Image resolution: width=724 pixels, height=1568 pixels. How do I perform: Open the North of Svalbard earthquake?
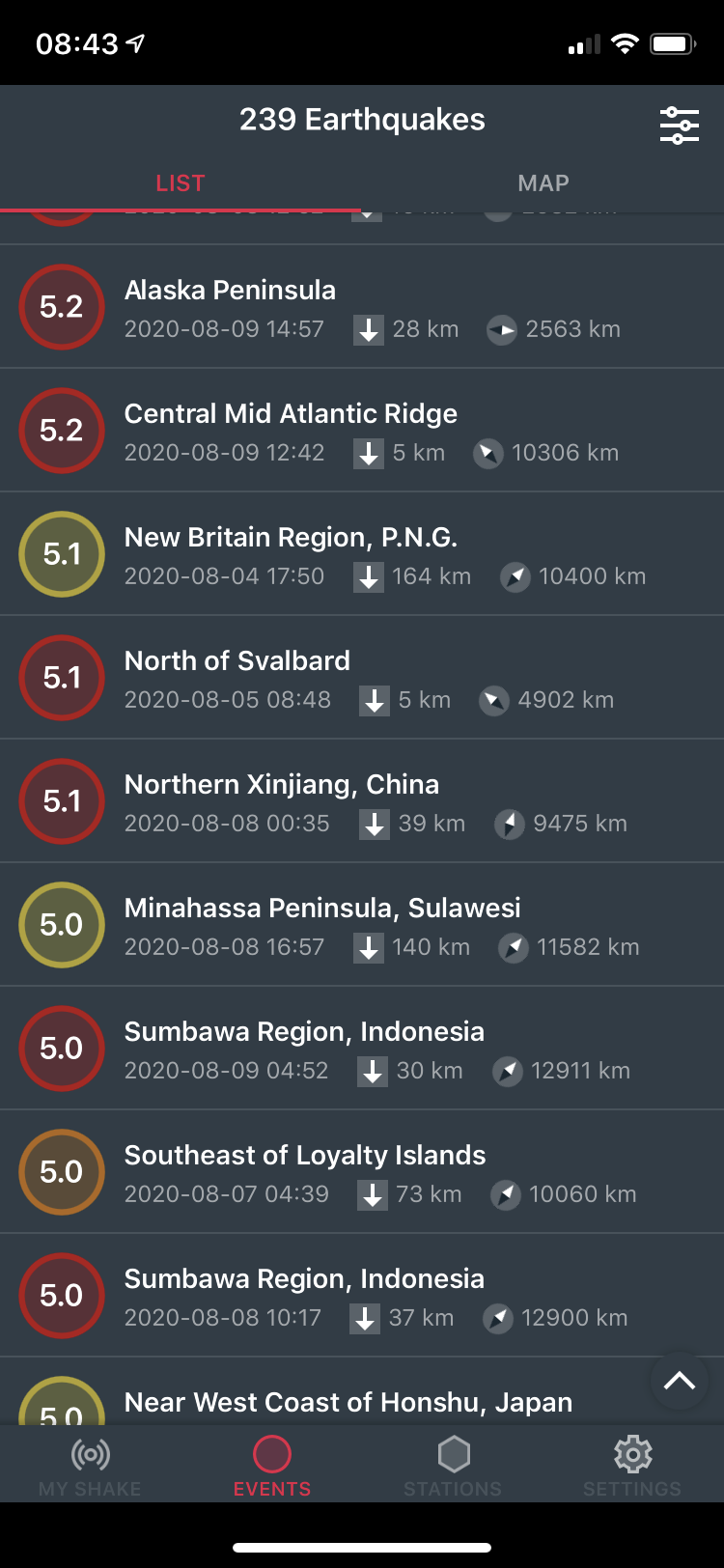tap(362, 678)
